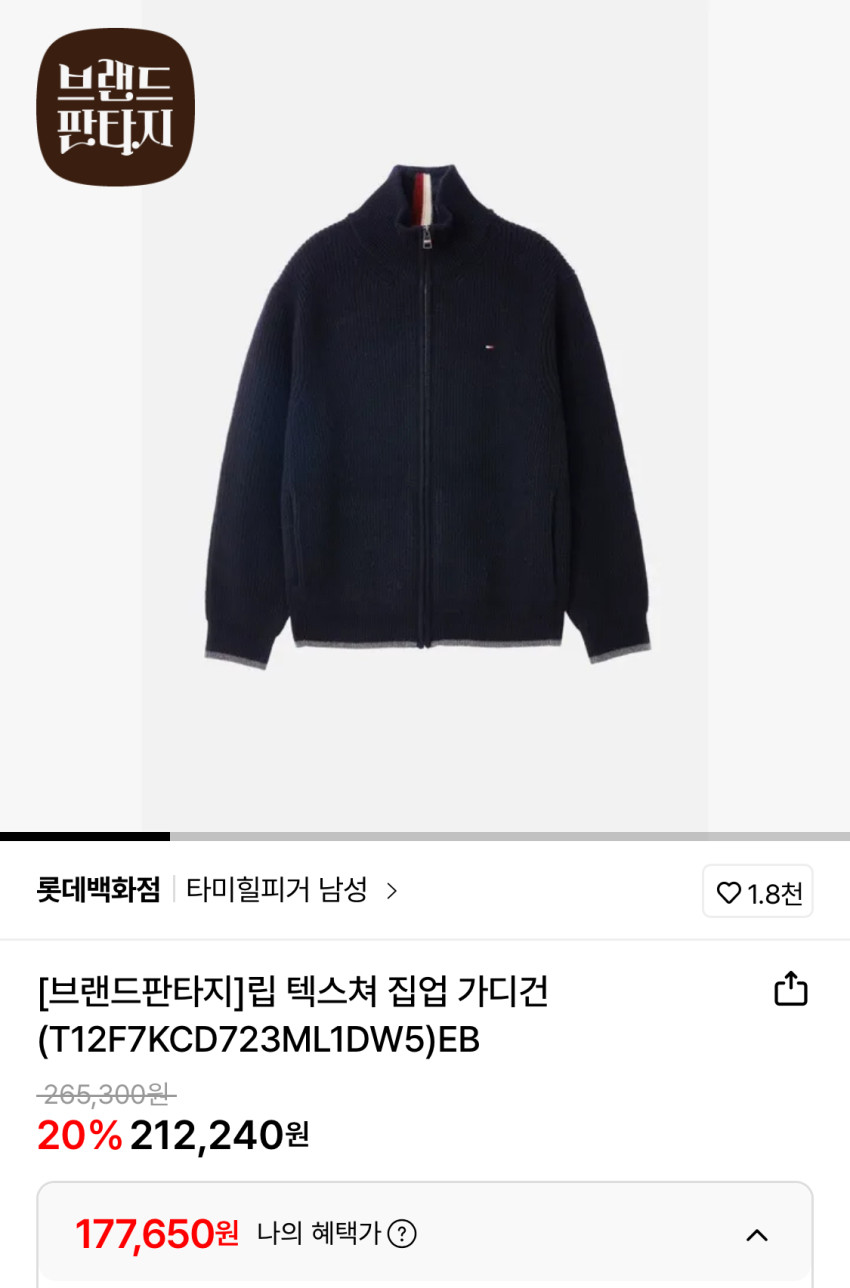This screenshot has height=1288, width=850.
Task: Like this product with the heart button
Action: (757, 891)
